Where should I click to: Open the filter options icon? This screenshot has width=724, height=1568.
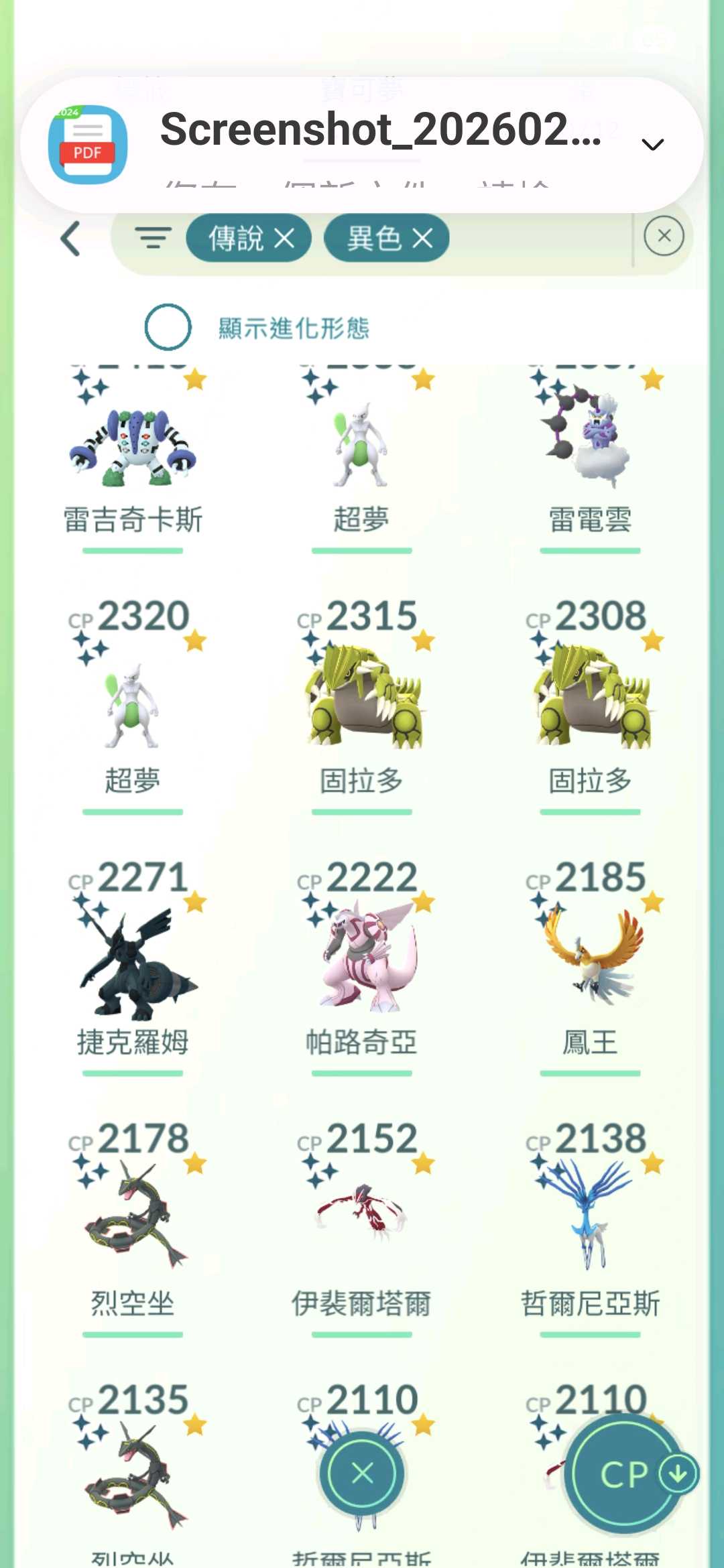[153, 238]
